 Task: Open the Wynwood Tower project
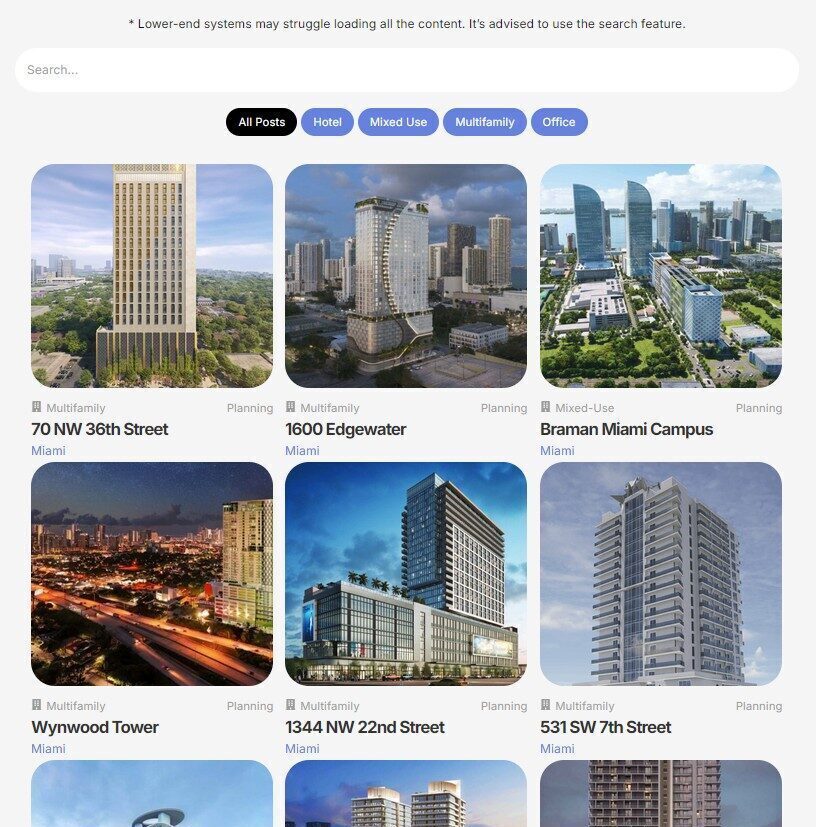[x=151, y=574]
